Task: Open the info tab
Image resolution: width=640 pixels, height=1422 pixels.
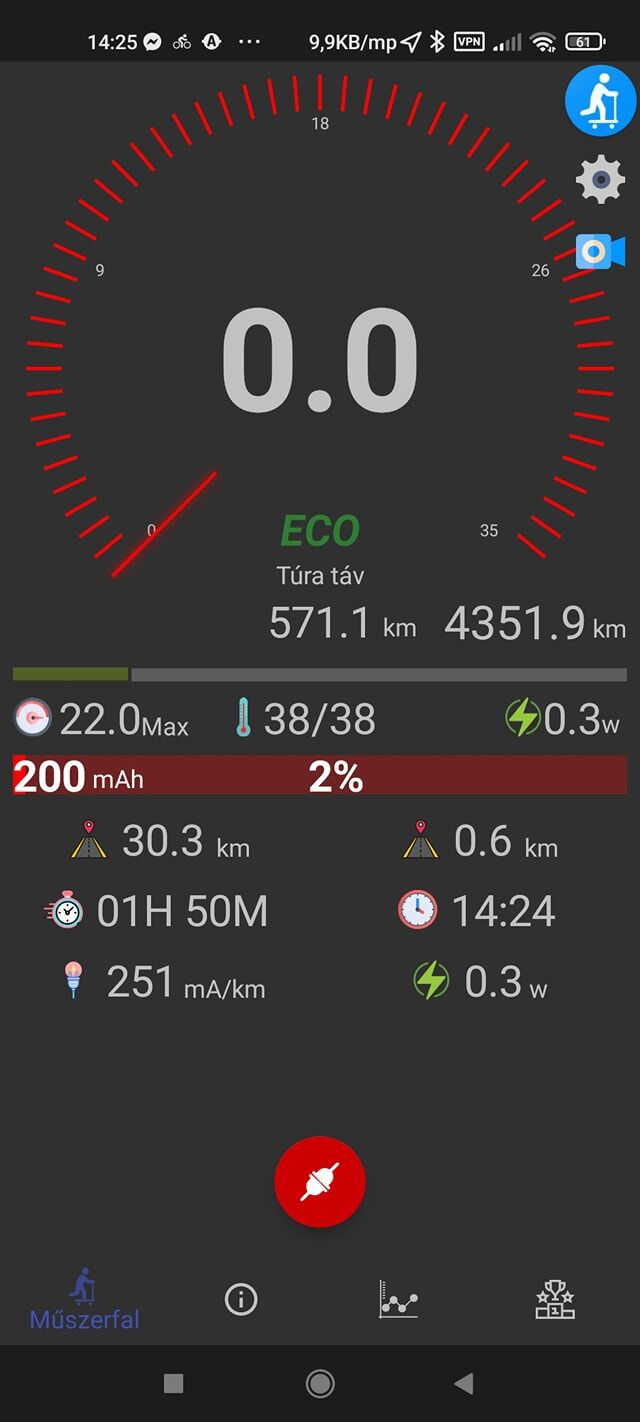Action: pos(241,1299)
